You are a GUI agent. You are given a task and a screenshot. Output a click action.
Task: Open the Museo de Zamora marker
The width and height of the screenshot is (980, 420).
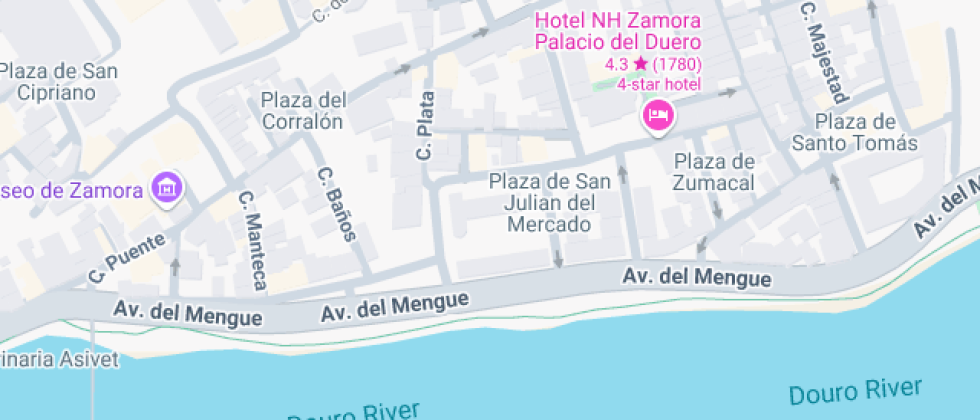tap(168, 187)
